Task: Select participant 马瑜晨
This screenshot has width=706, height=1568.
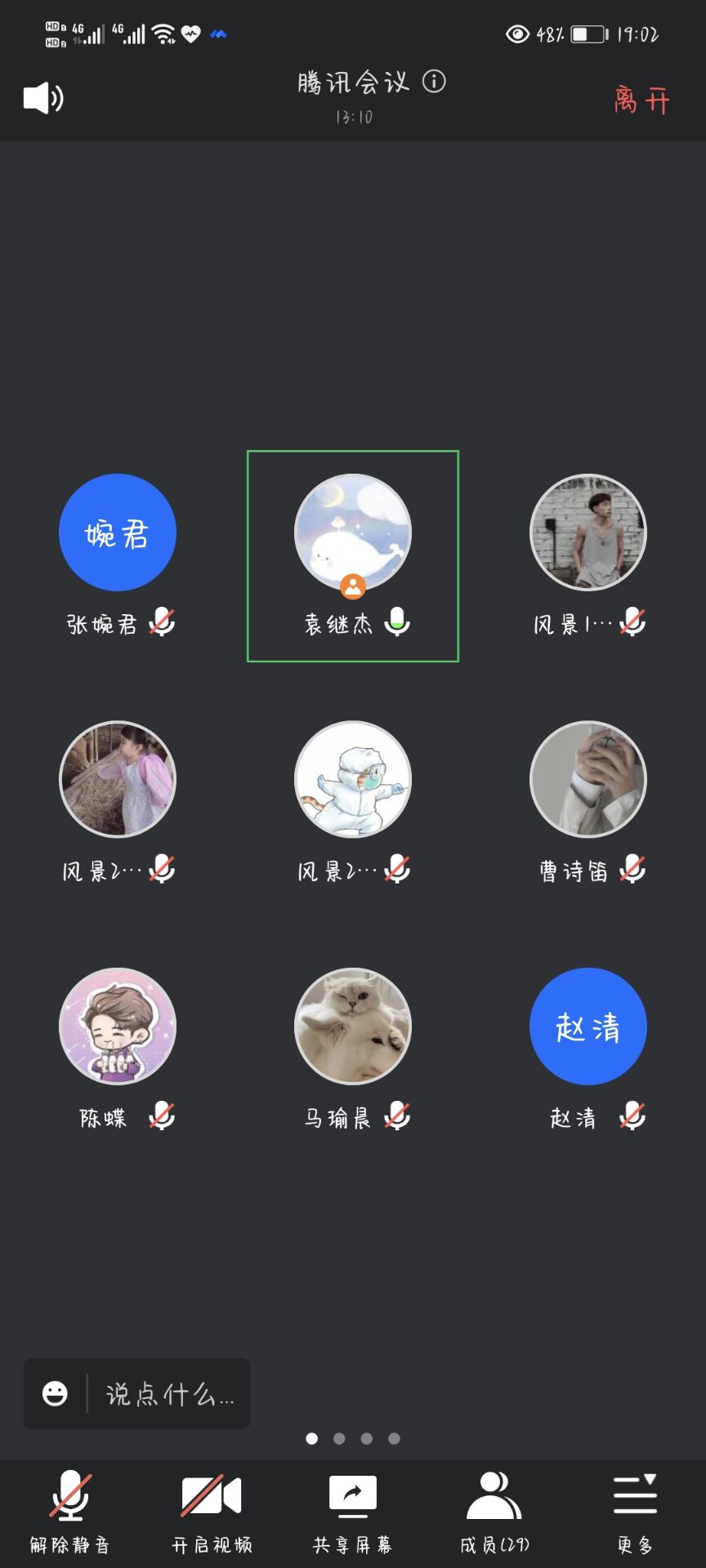Action: (353, 1027)
